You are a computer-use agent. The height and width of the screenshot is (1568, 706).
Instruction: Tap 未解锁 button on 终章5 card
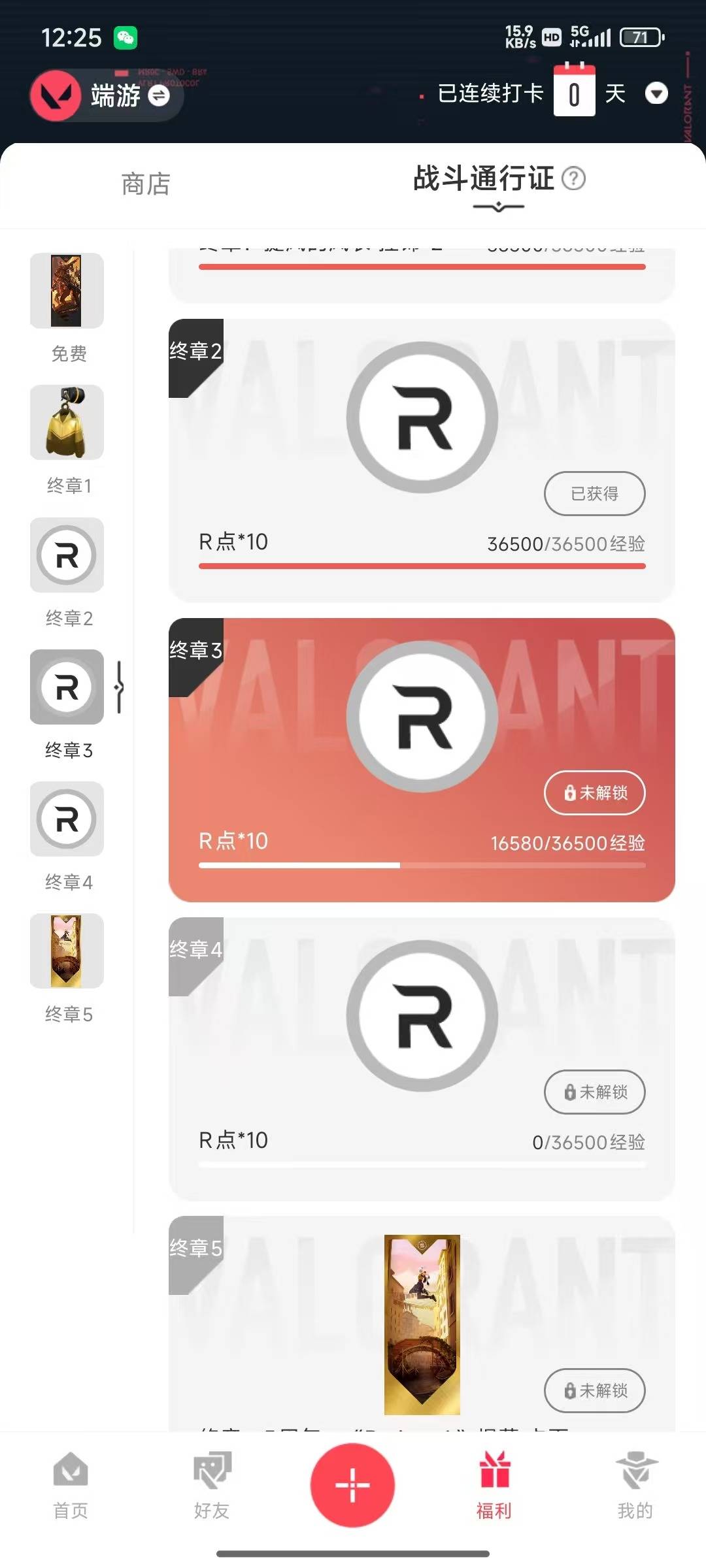594,1390
